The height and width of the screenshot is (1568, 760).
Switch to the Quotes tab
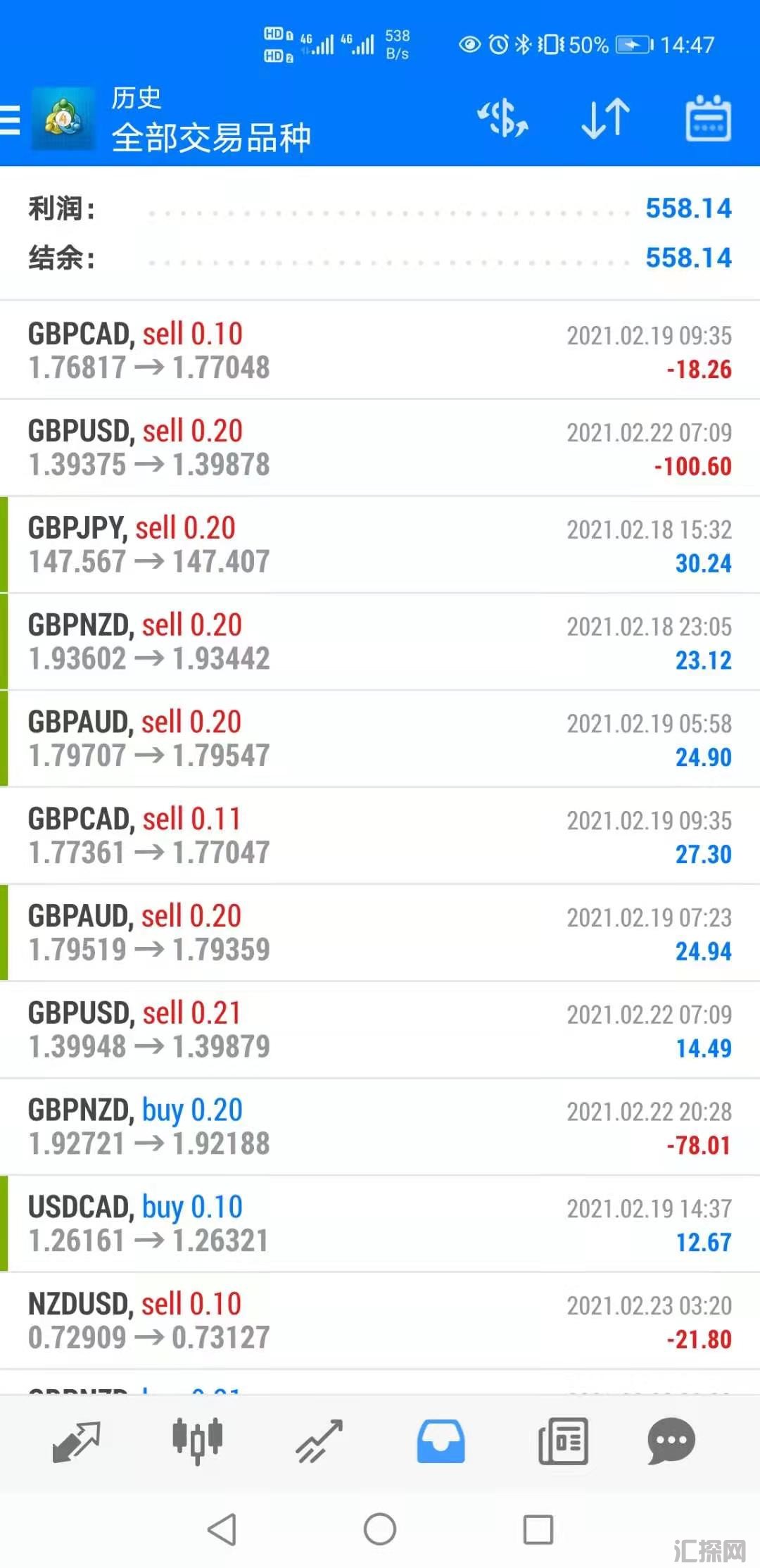click(x=77, y=1441)
